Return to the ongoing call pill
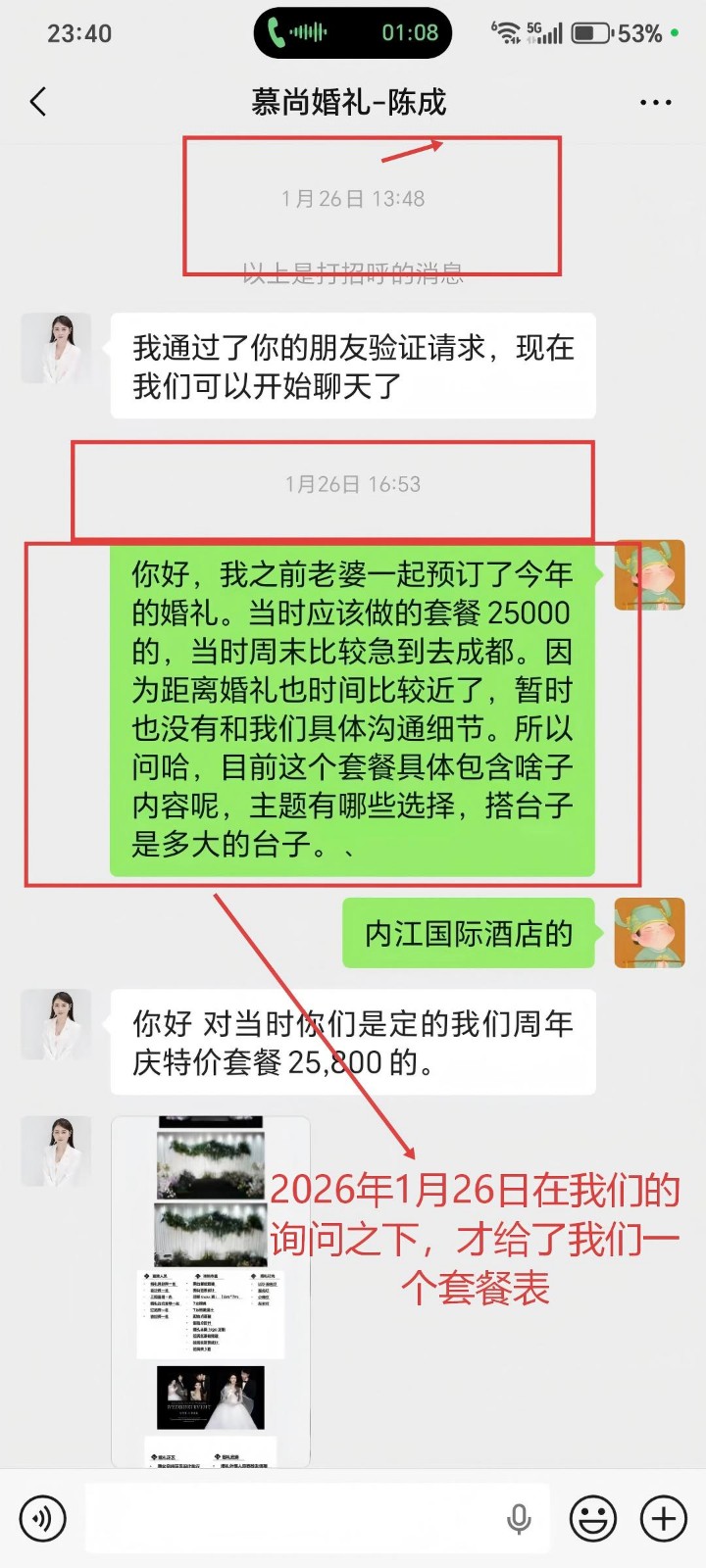 click(353, 33)
